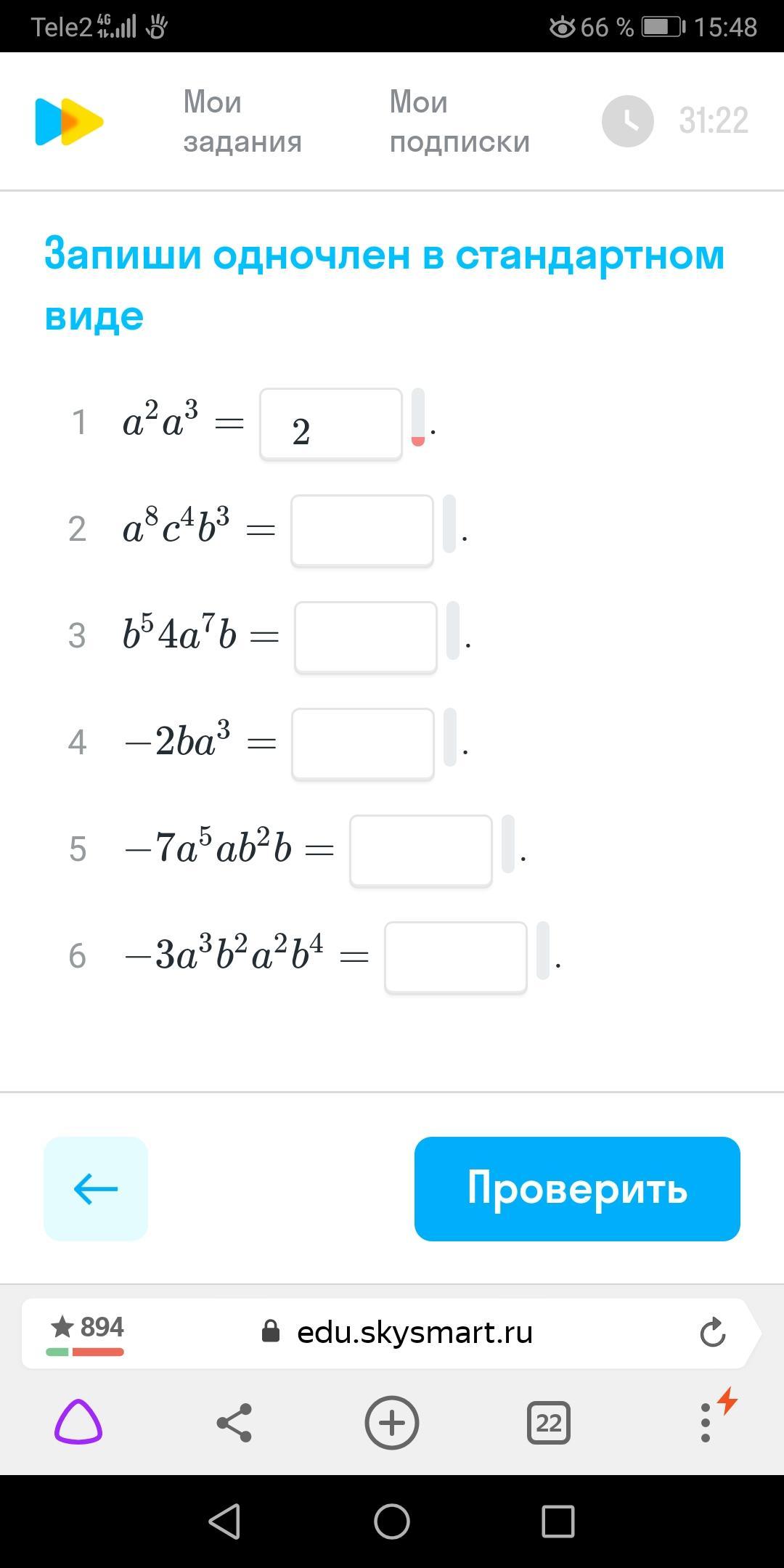Switch to Мои подписки
The height and width of the screenshot is (1568, 784).
pyautogui.click(x=459, y=121)
